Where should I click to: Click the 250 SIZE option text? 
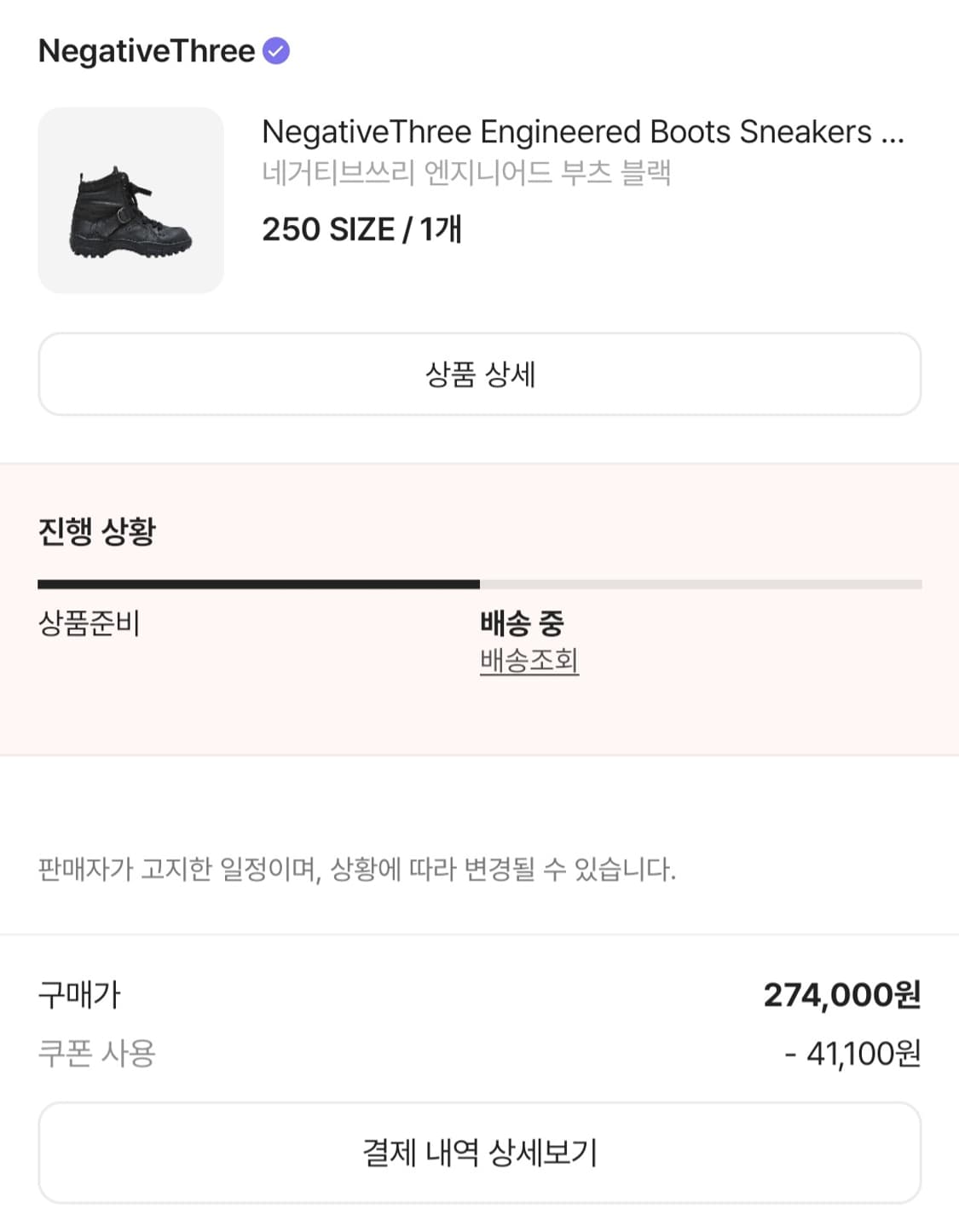325,228
